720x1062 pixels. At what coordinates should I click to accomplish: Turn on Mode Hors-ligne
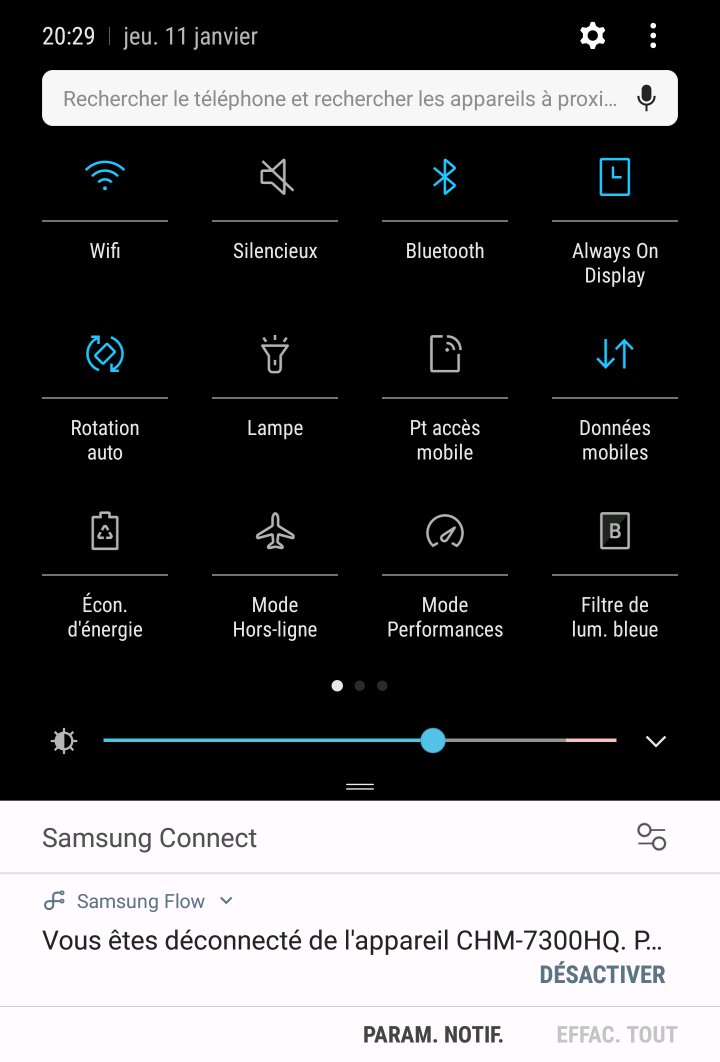(275, 531)
